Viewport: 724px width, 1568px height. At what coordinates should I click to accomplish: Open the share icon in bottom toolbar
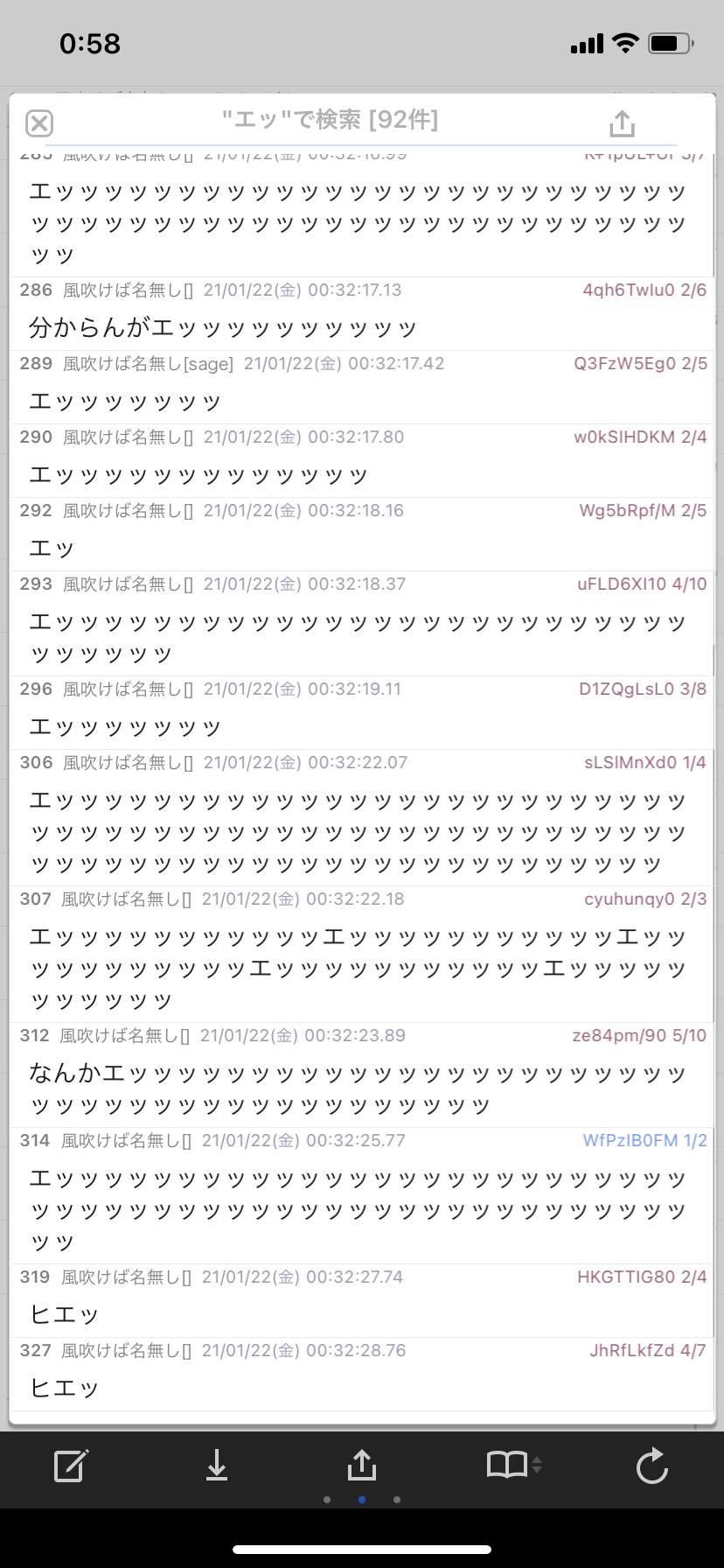point(361,1465)
